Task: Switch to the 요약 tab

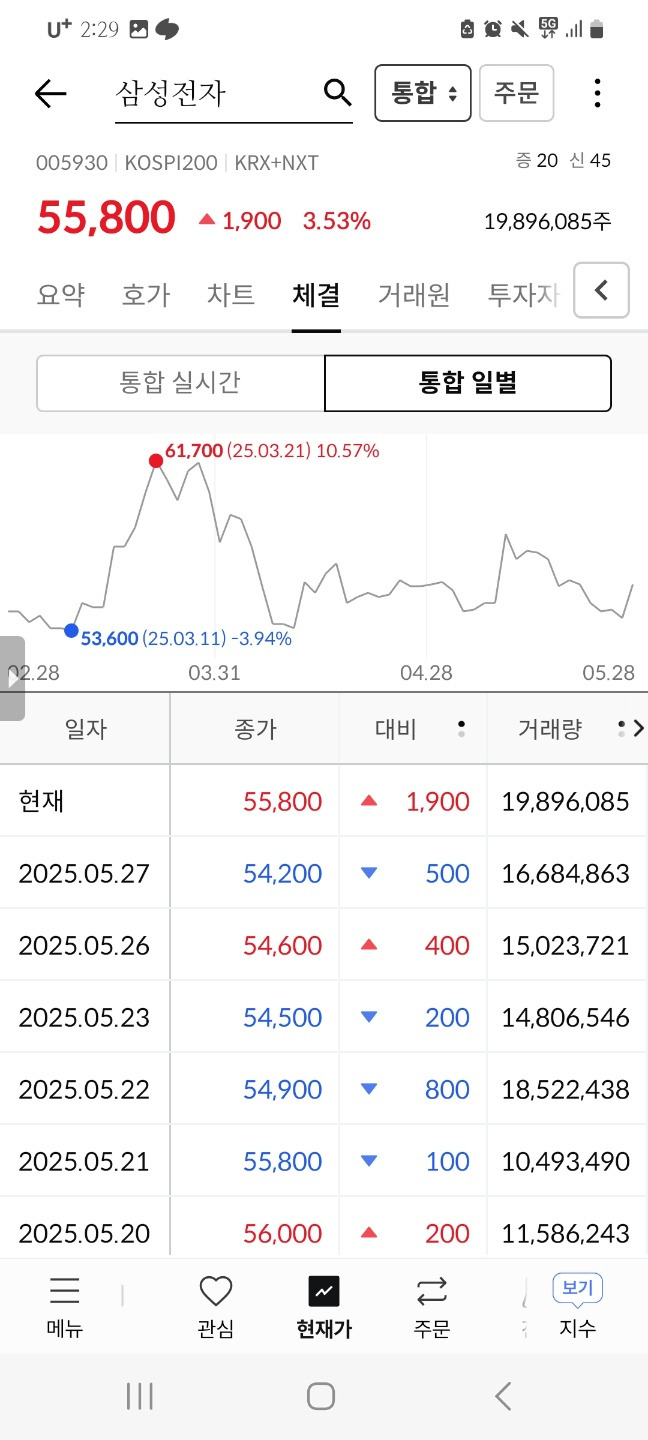Action: 60,295
